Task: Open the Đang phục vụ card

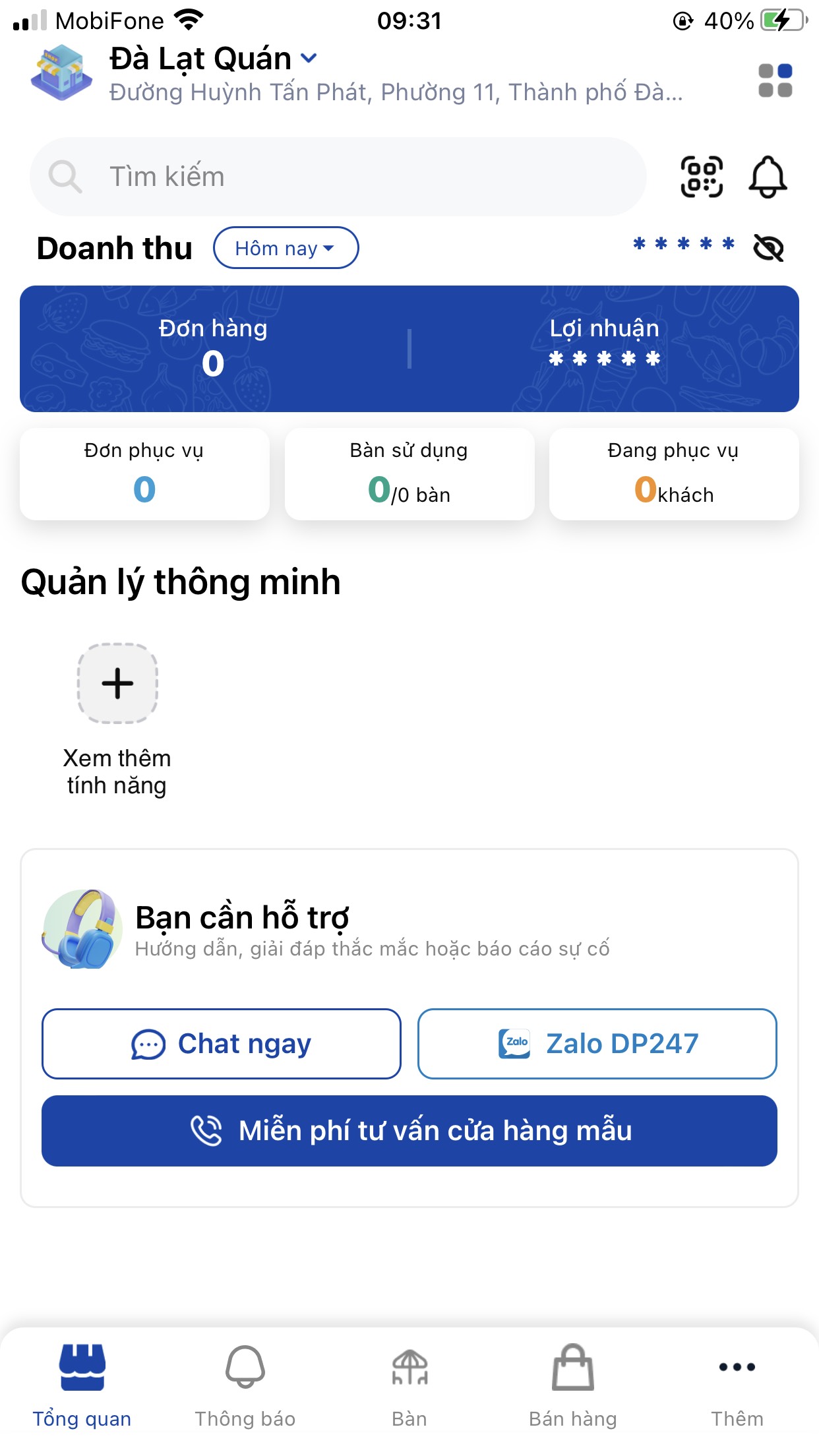Action: pyautogui.click(x=673, y=473)
